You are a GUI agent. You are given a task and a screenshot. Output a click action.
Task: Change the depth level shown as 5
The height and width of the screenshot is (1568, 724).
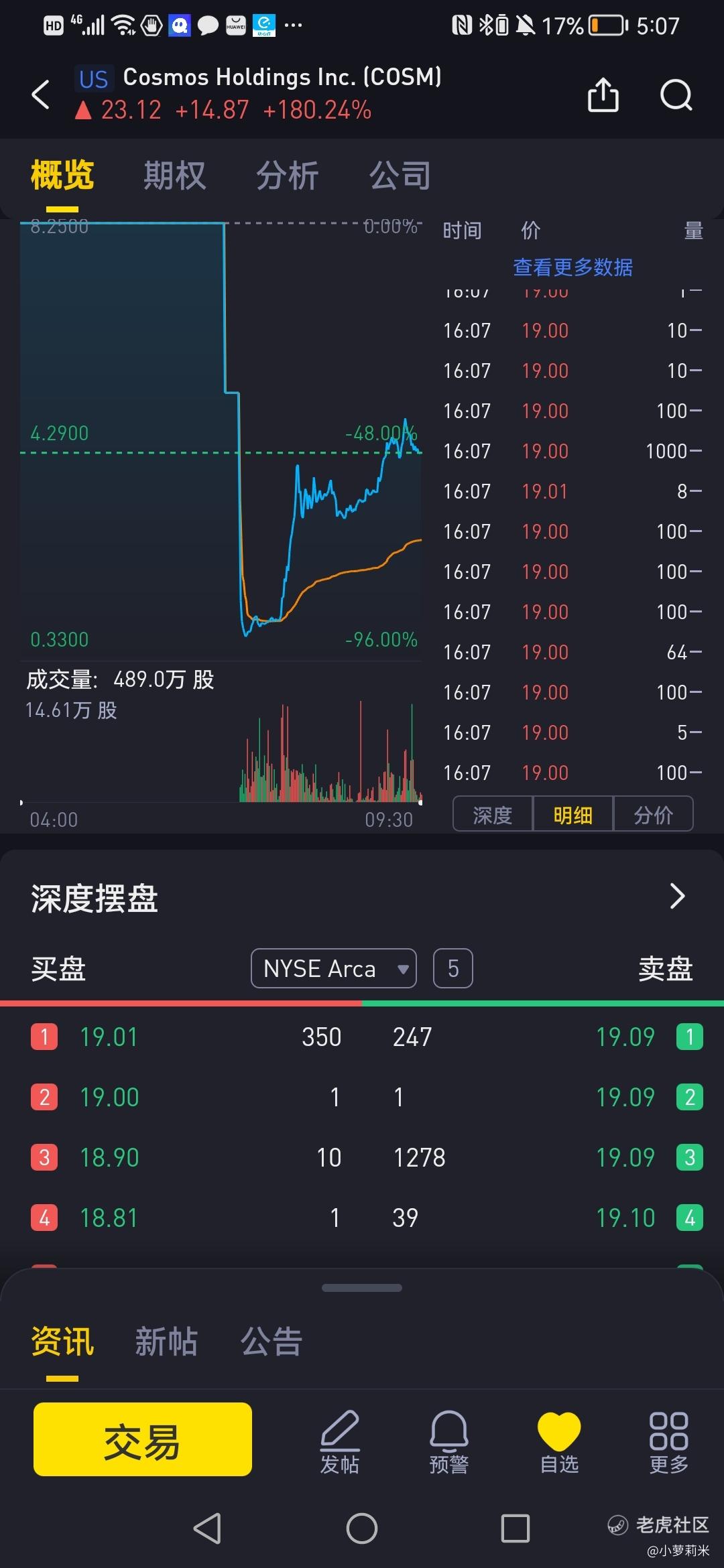(x=453, y=968)
